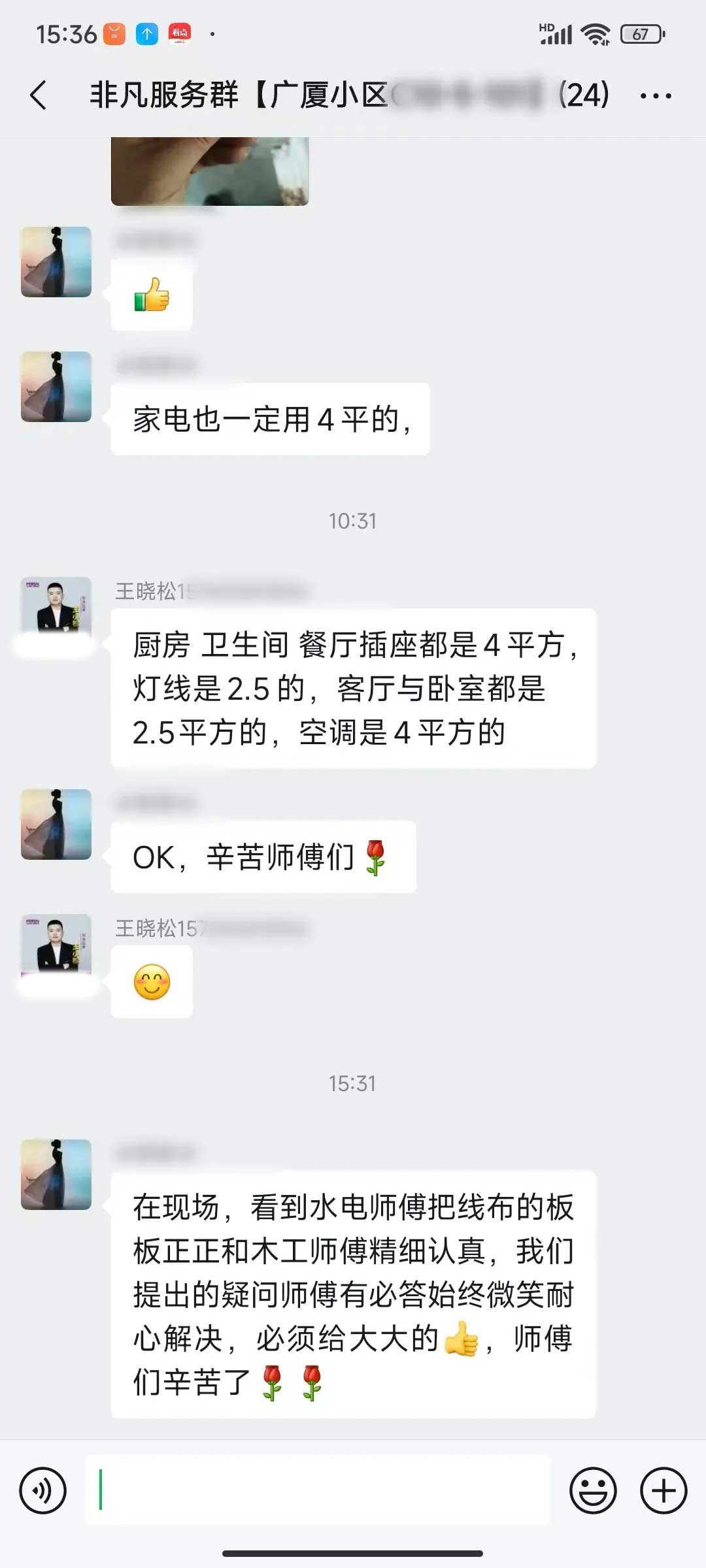Tap the message text field
706x1568 pixels.
(x=318, y=1490)
